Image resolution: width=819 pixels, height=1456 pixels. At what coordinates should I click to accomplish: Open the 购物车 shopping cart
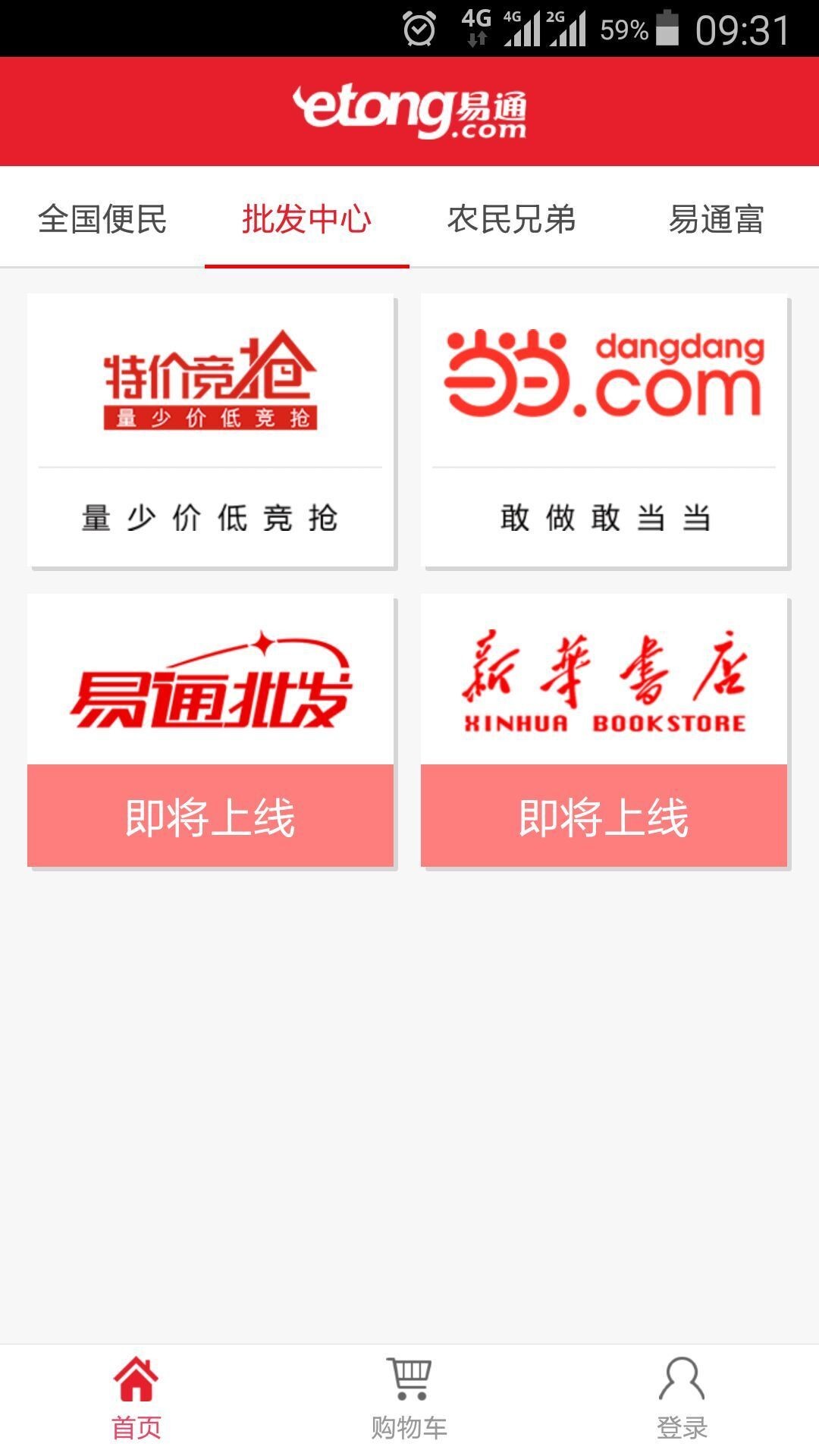(409, 1399)
